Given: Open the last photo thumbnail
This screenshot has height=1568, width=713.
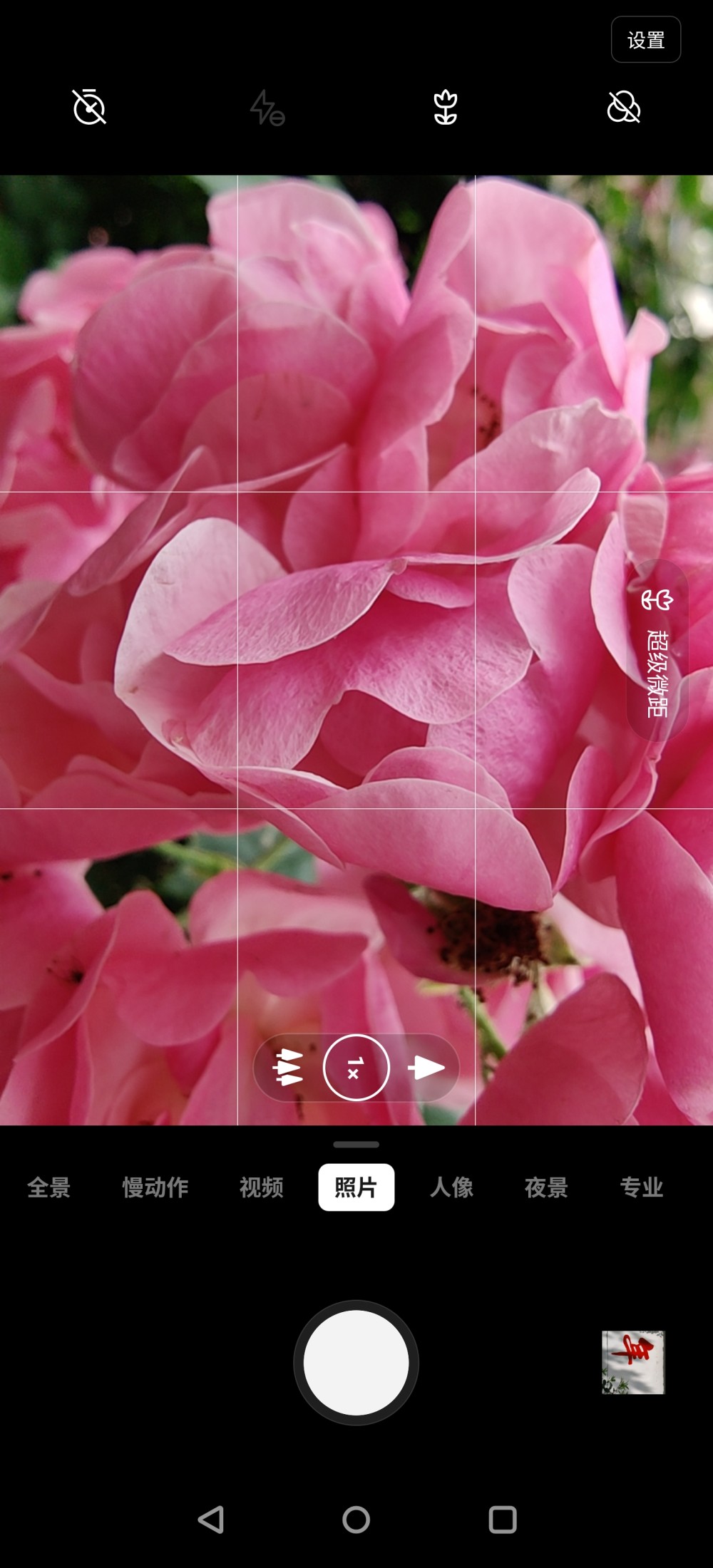Looking at the screenshot, I should pyautogui.click(x=632, y=1362).
